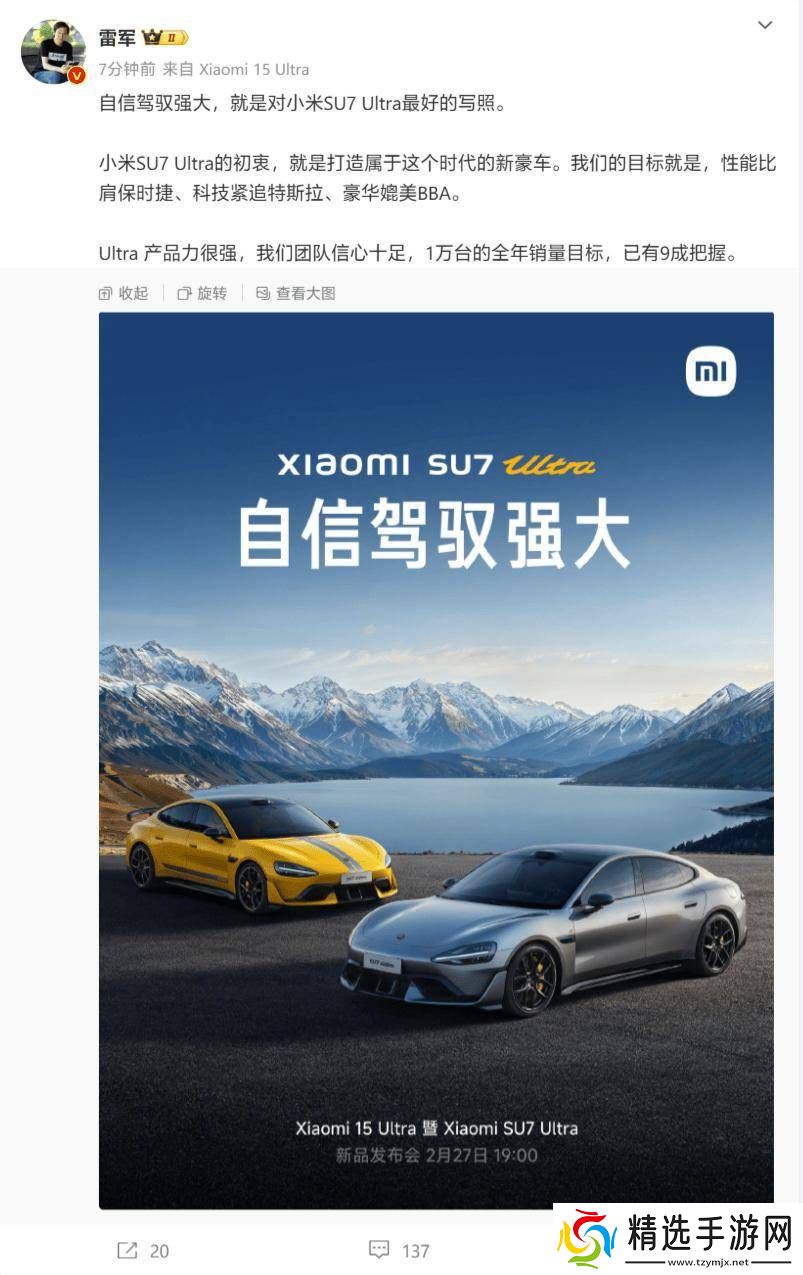The height and width of the screenshot is (1275, 803).
Task: Rotate the image with 旋转
Action: pyautogui.click(x=202, y=293)
